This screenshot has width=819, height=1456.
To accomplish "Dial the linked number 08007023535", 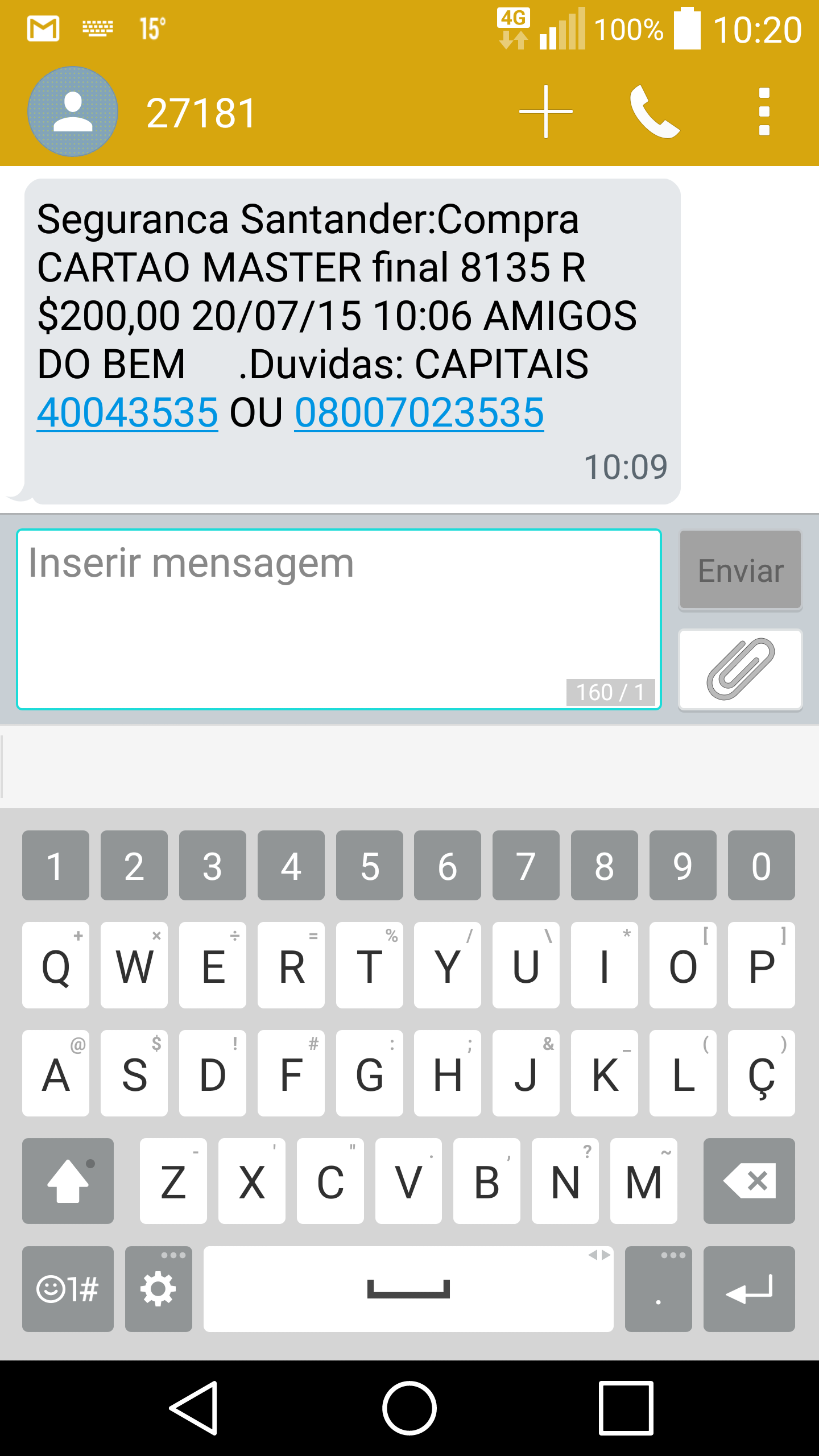I will (419, 412).
